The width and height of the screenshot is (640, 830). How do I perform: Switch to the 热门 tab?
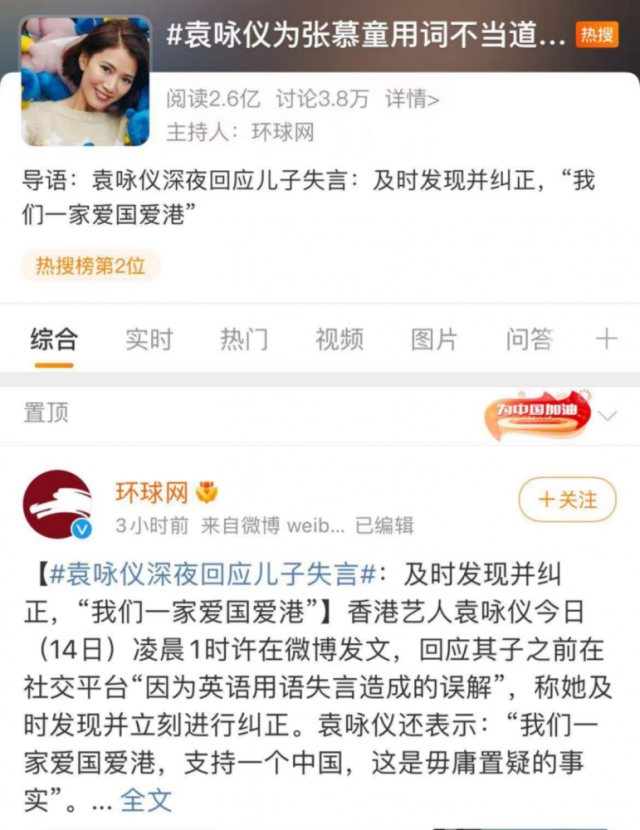click(244, 339)
